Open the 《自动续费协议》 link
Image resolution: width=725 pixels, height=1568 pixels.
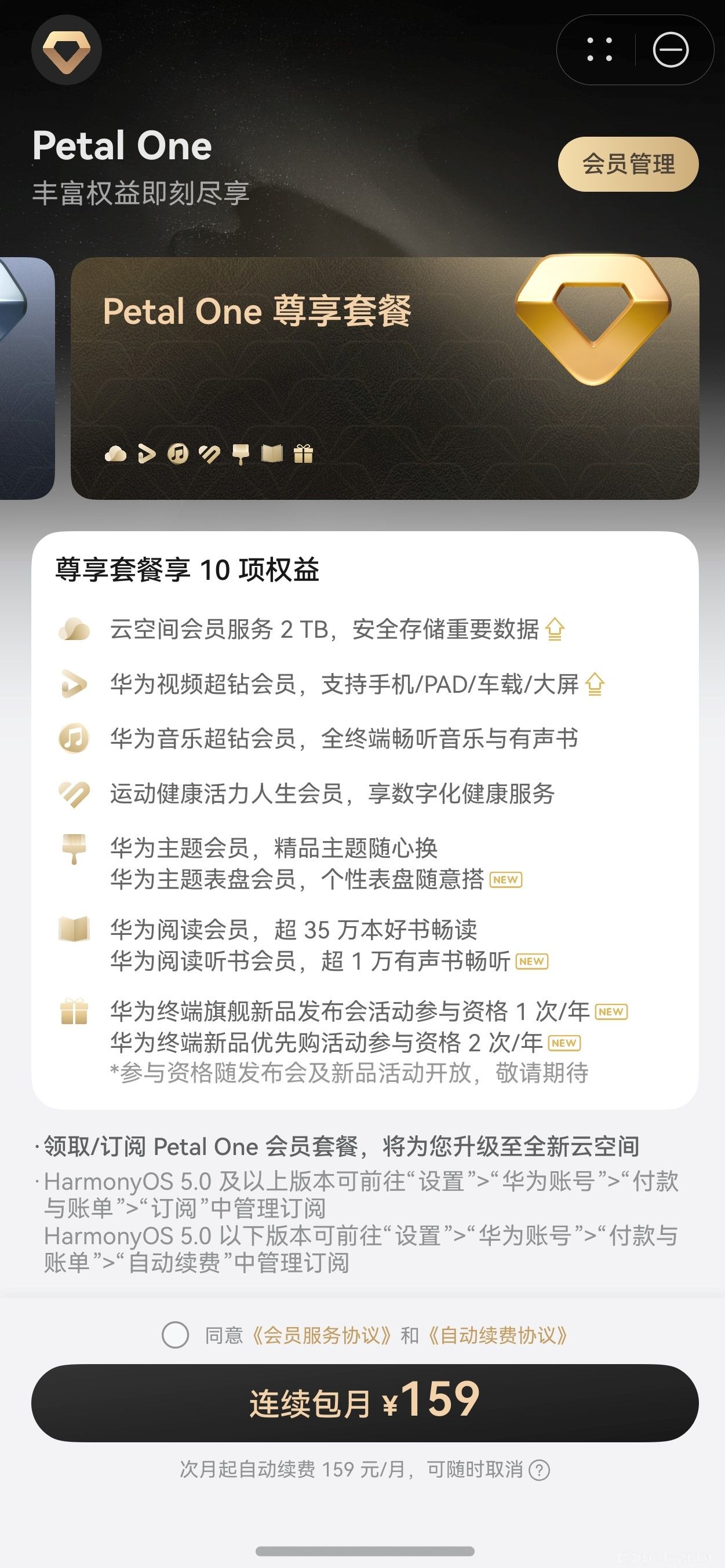(498, 1336)
